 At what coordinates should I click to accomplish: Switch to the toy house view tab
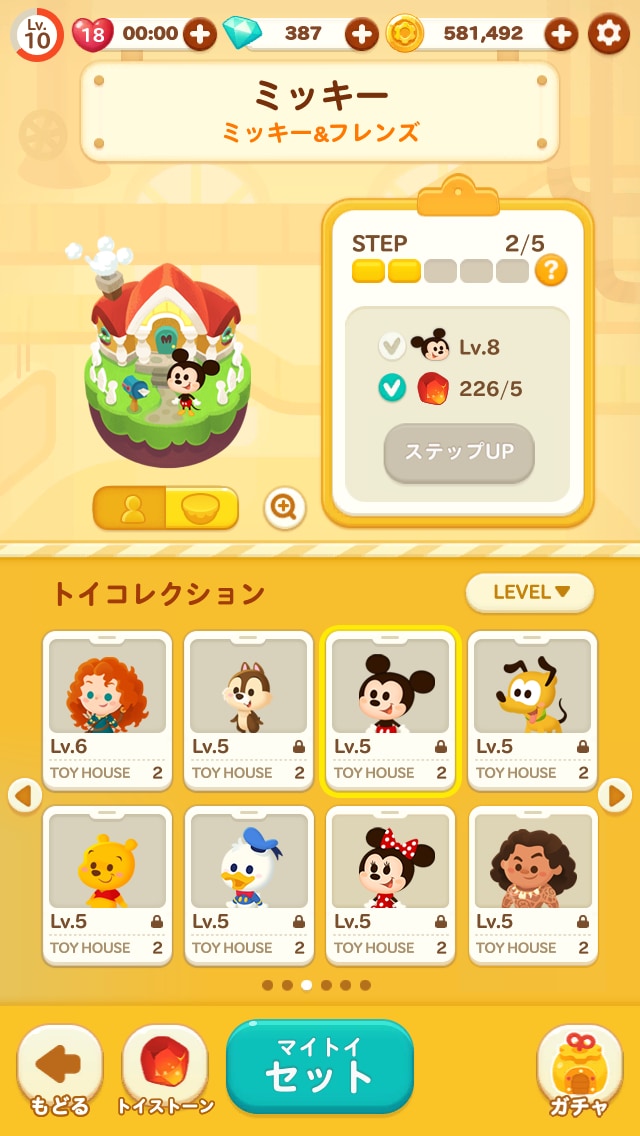[201, 509]
